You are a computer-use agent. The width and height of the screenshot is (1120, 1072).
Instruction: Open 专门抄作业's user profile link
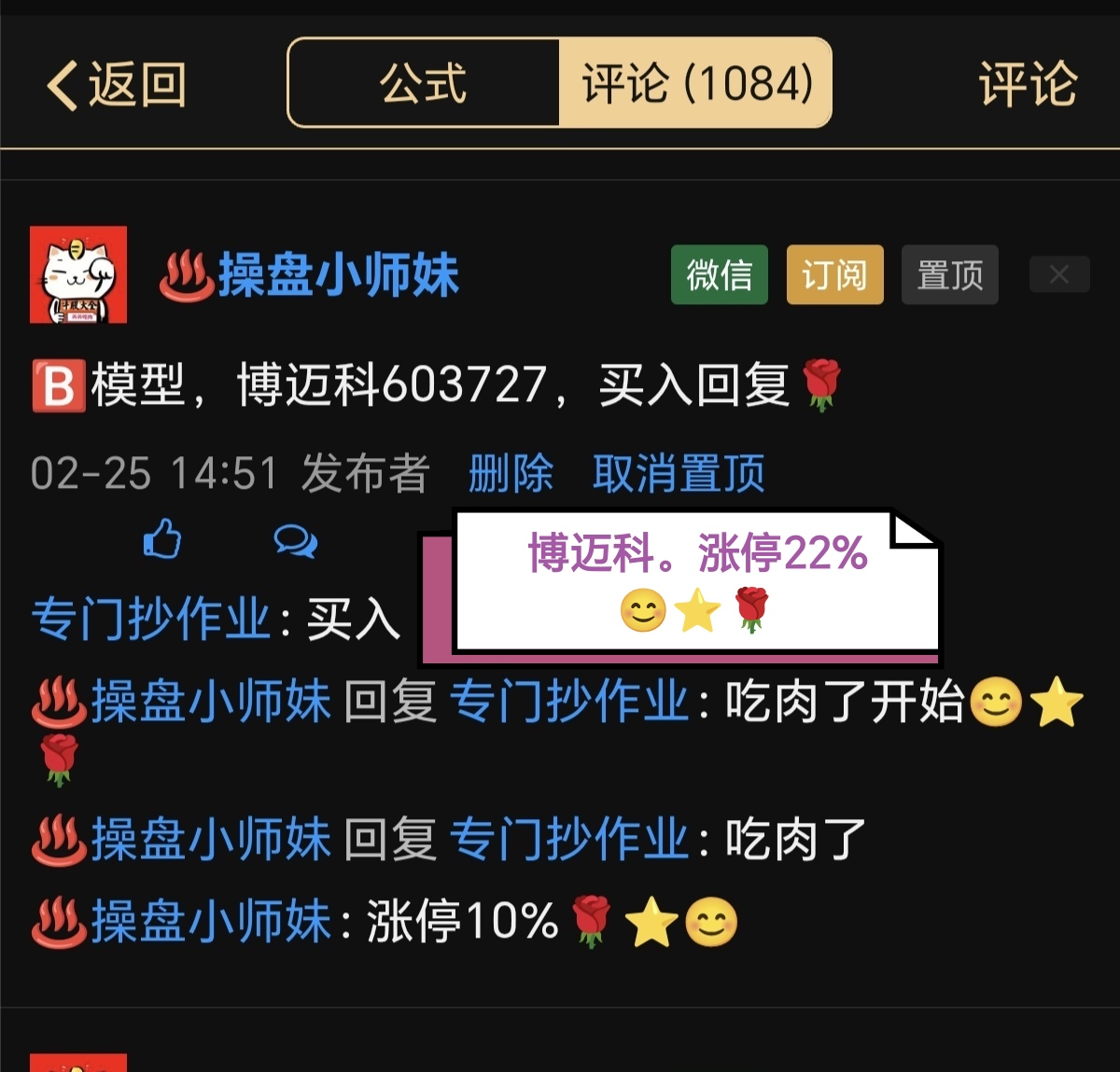point(151,619)
